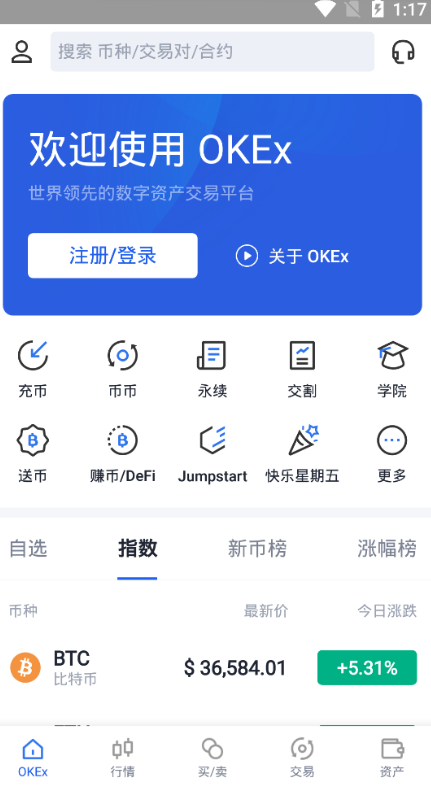Open the 快乐星期五 shortcut
Screen dimensions: 431x785
pyautogui.click(x=302, y=454)
